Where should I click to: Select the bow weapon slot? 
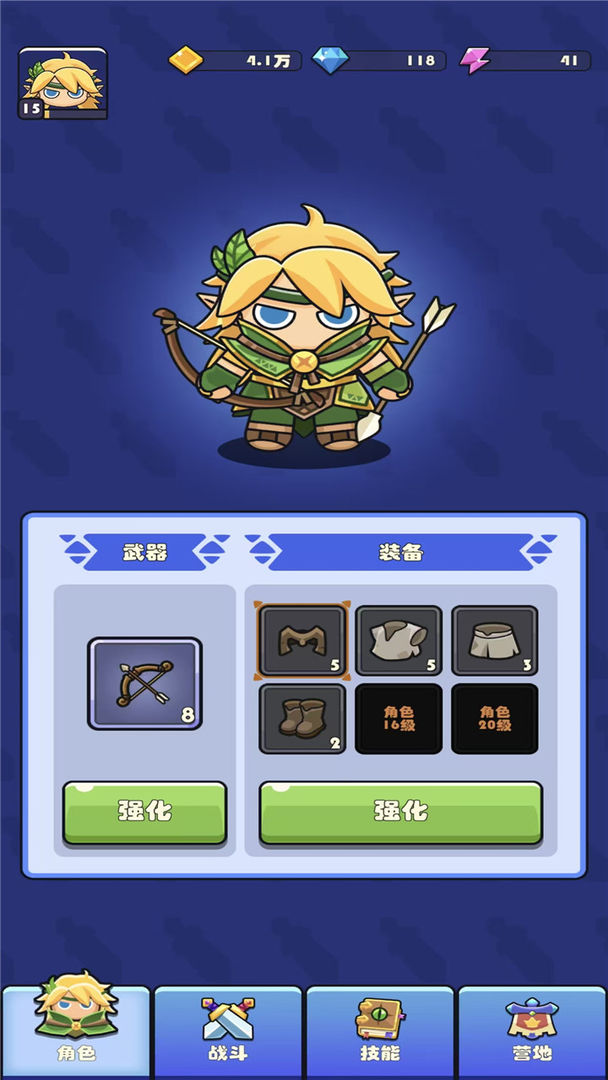[145, 683]
